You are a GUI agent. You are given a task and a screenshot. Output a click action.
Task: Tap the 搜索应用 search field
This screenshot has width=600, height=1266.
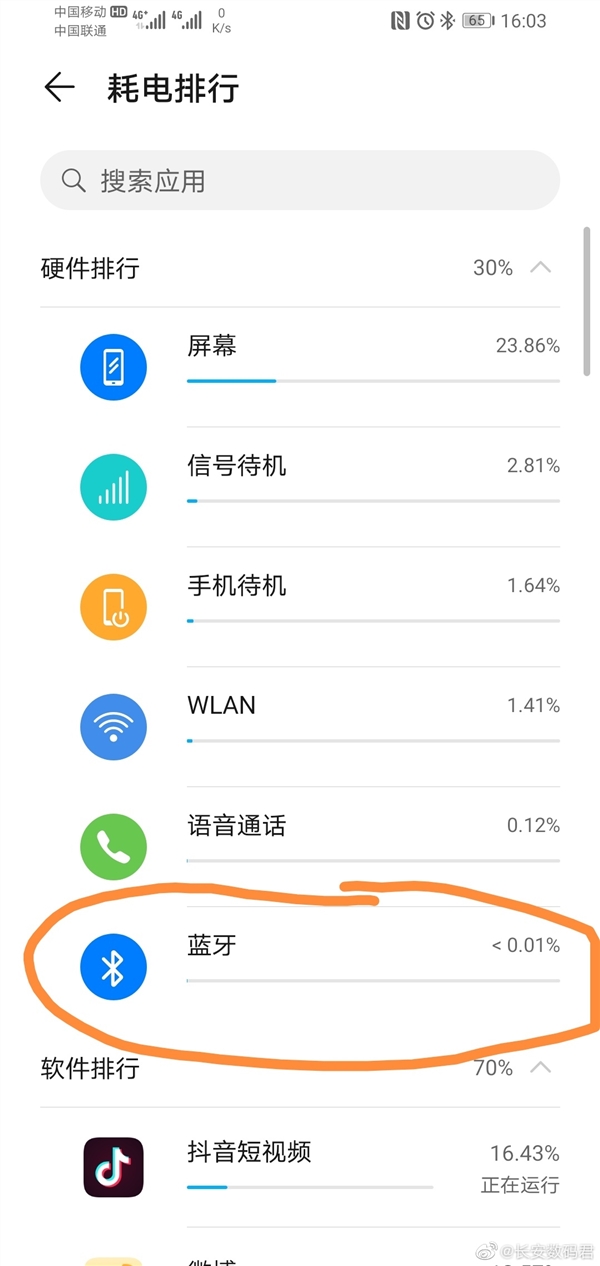pos(300,181)
